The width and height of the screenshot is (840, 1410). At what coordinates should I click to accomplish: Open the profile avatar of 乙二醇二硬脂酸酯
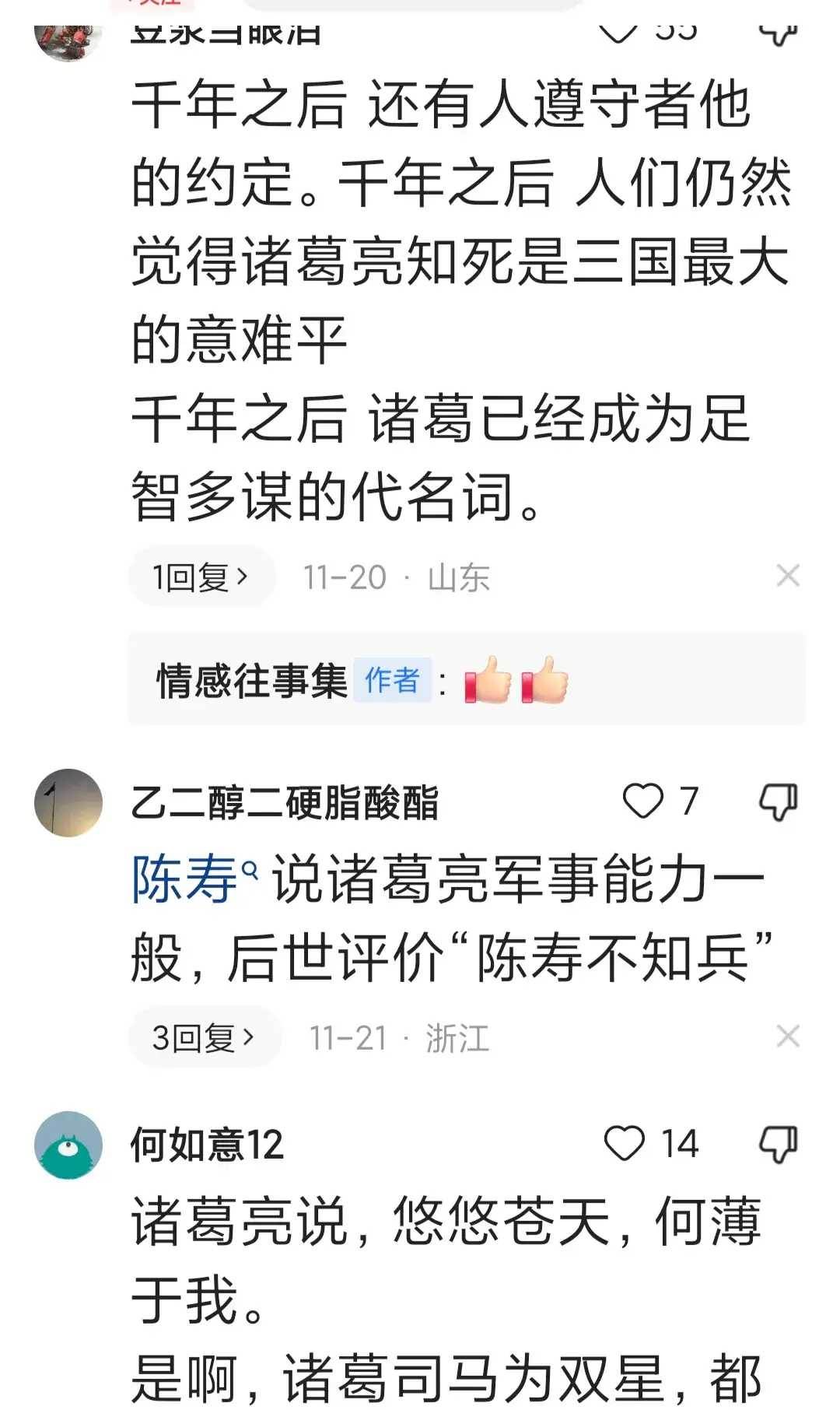[x=68, y=803]
